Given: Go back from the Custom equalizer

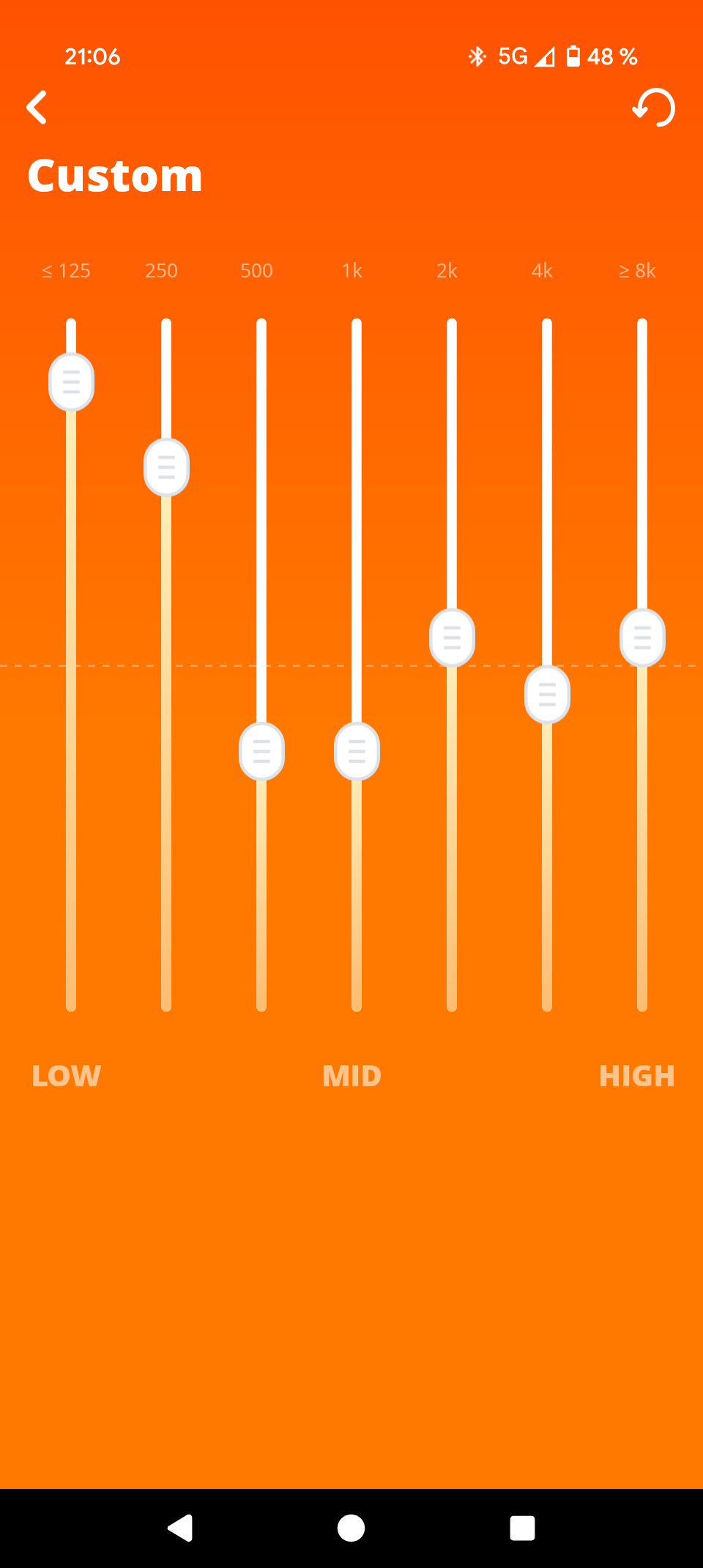Looking at the screenshot, I should (37, 108).
